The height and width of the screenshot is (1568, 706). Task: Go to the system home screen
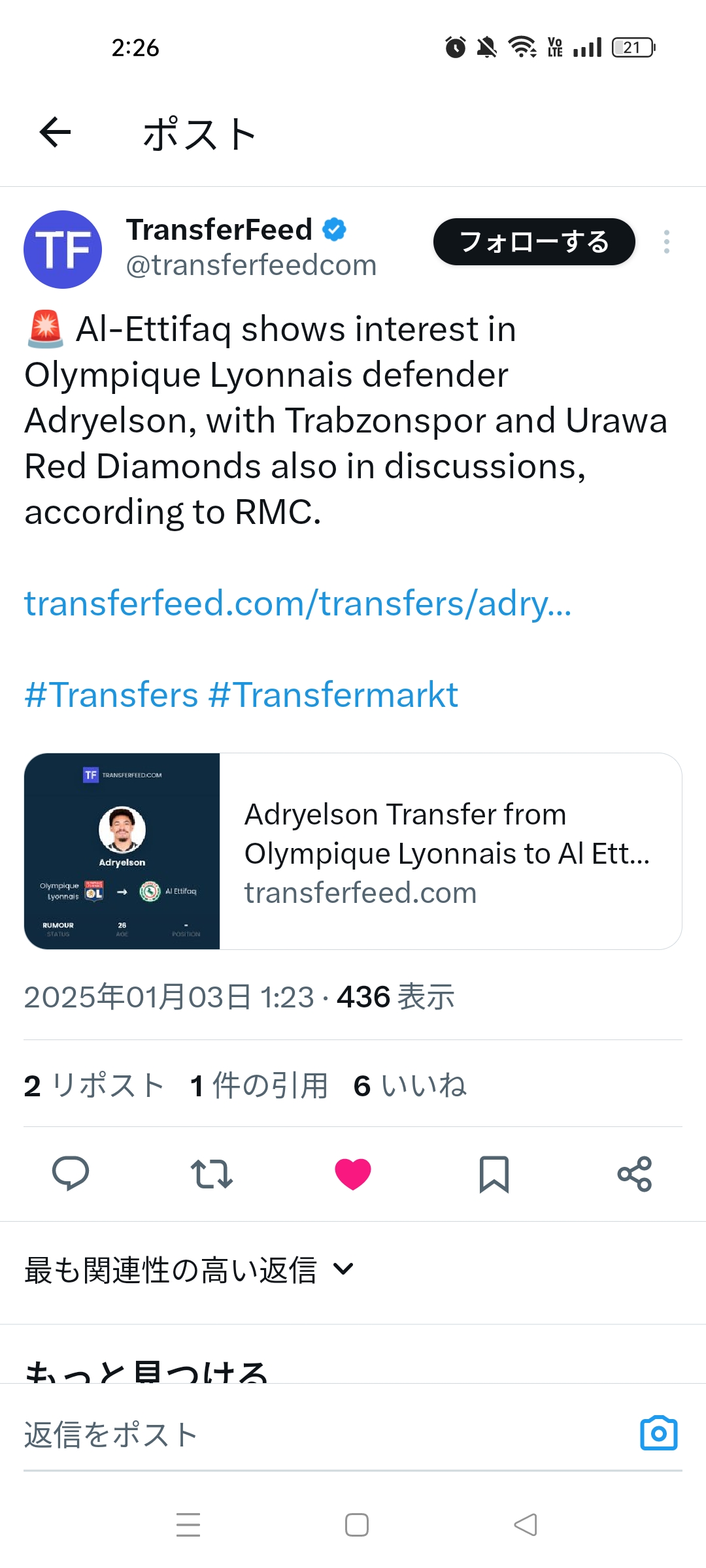357,1525
